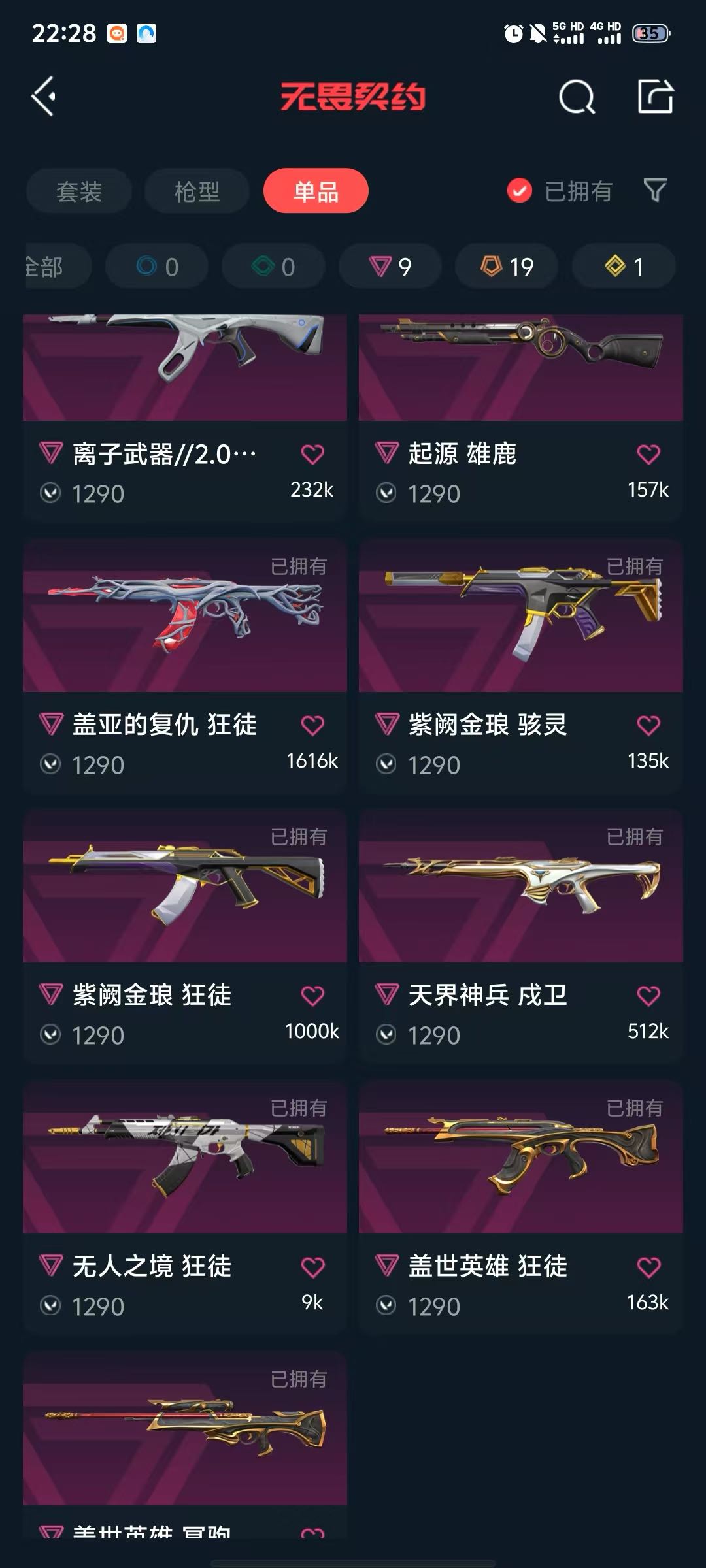This screenshot has width=706, height=1568.
Task: Like the 起源 雄鹿 skin
Action: coord(648,454)
